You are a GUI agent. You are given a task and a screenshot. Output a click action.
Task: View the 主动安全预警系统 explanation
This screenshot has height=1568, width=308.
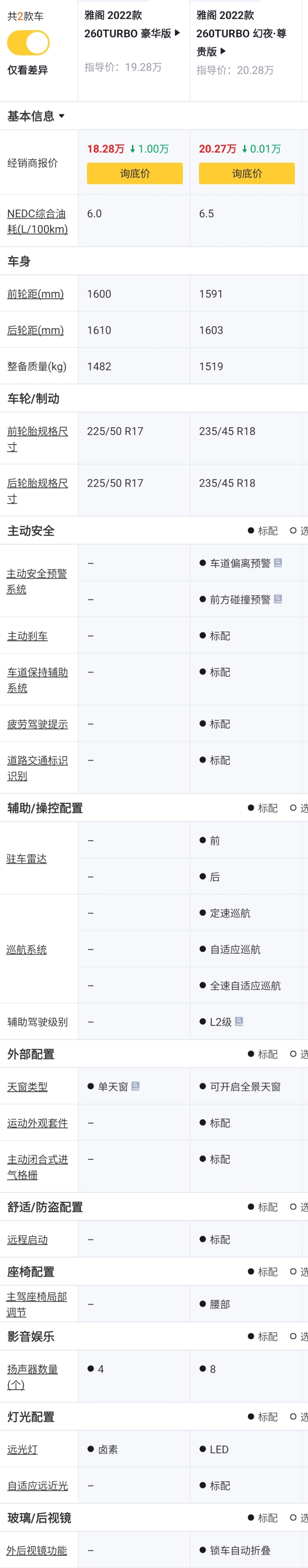click(x=36, y=581)
